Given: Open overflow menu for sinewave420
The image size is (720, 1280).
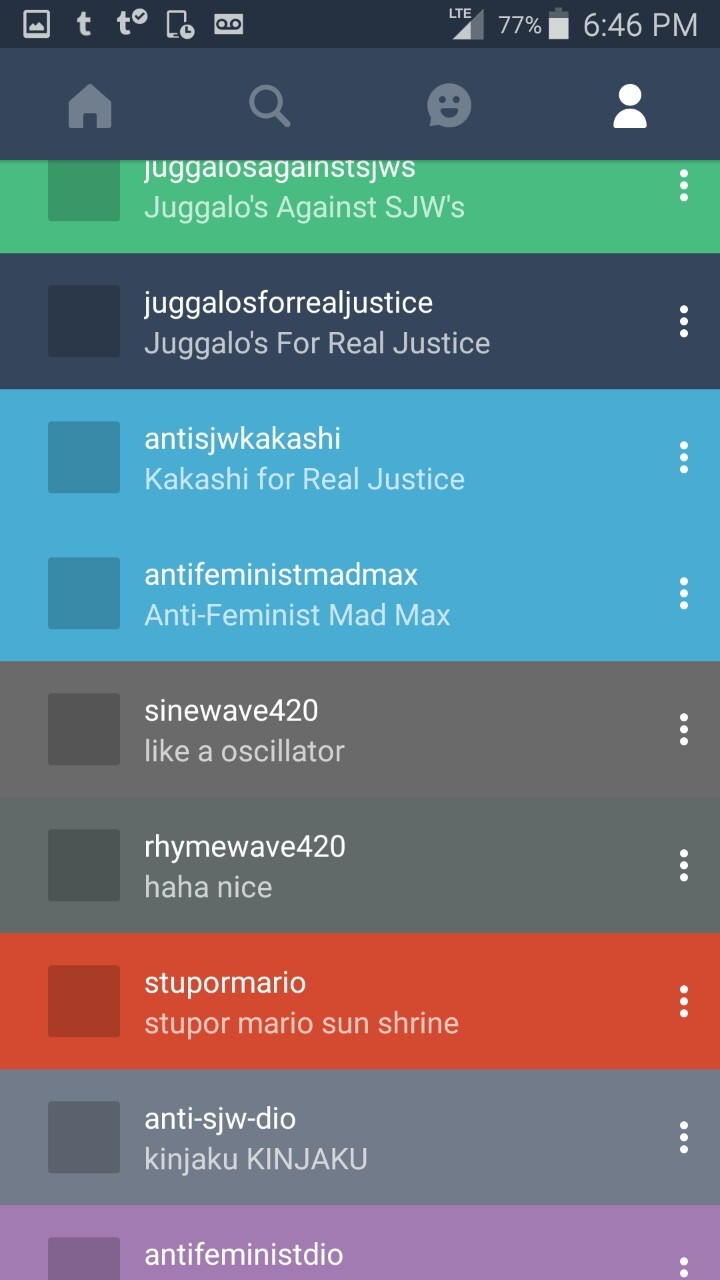Looking at the screenshot, I should (684, 730).
